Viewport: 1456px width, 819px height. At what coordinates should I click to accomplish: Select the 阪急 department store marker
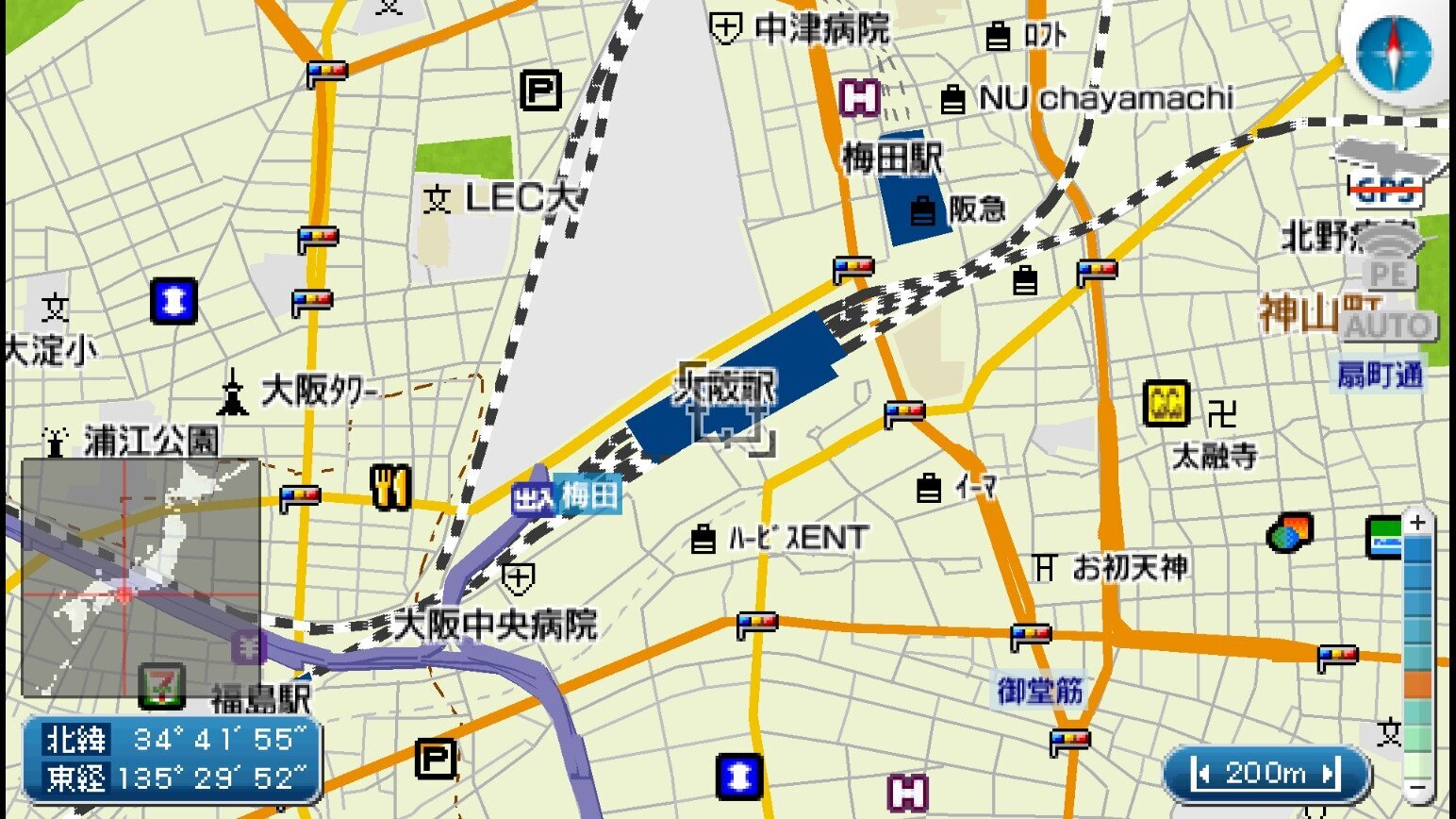pos(923,209)
